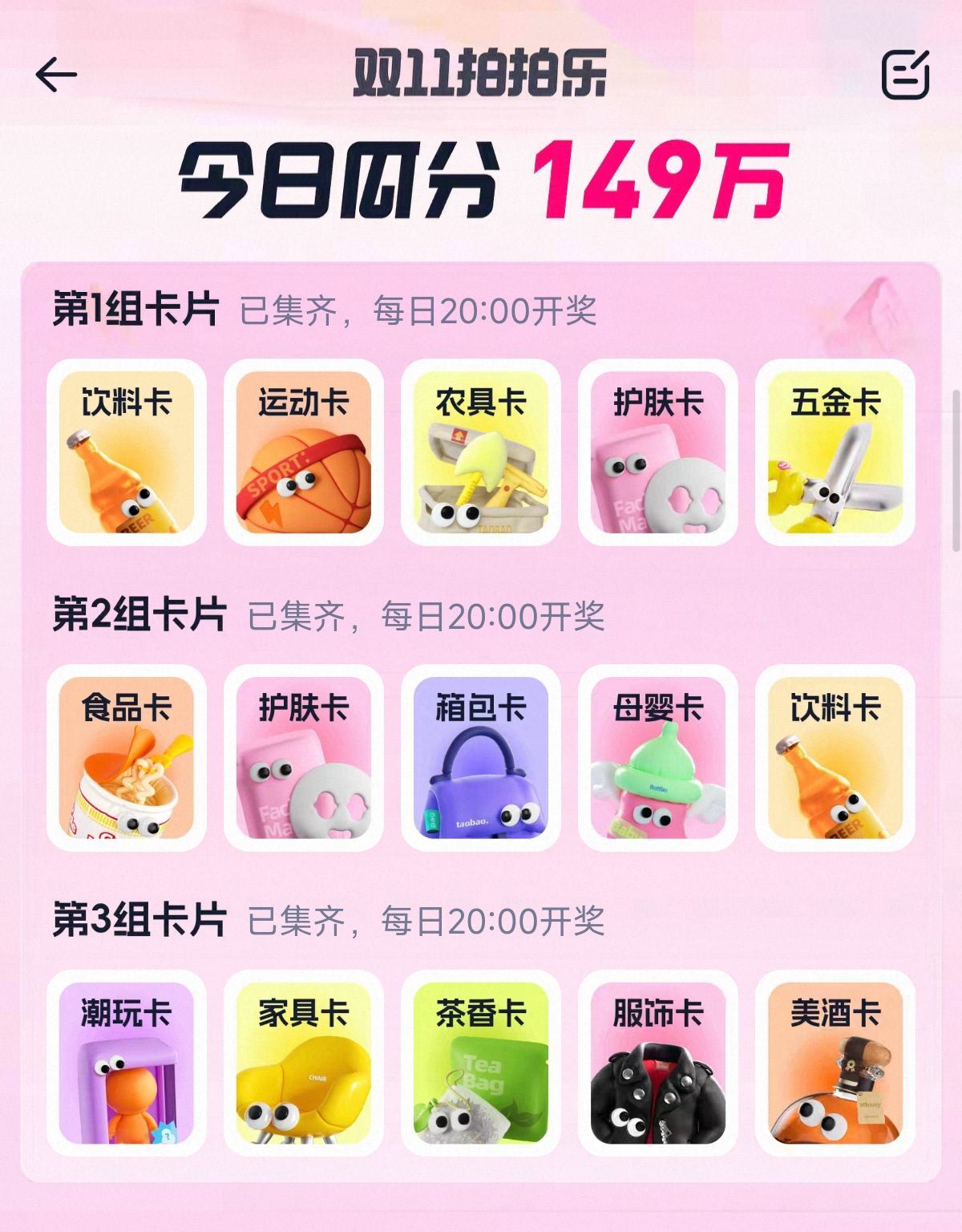View 护肤卡 in 第1组卡片

(x=658, y=453)
